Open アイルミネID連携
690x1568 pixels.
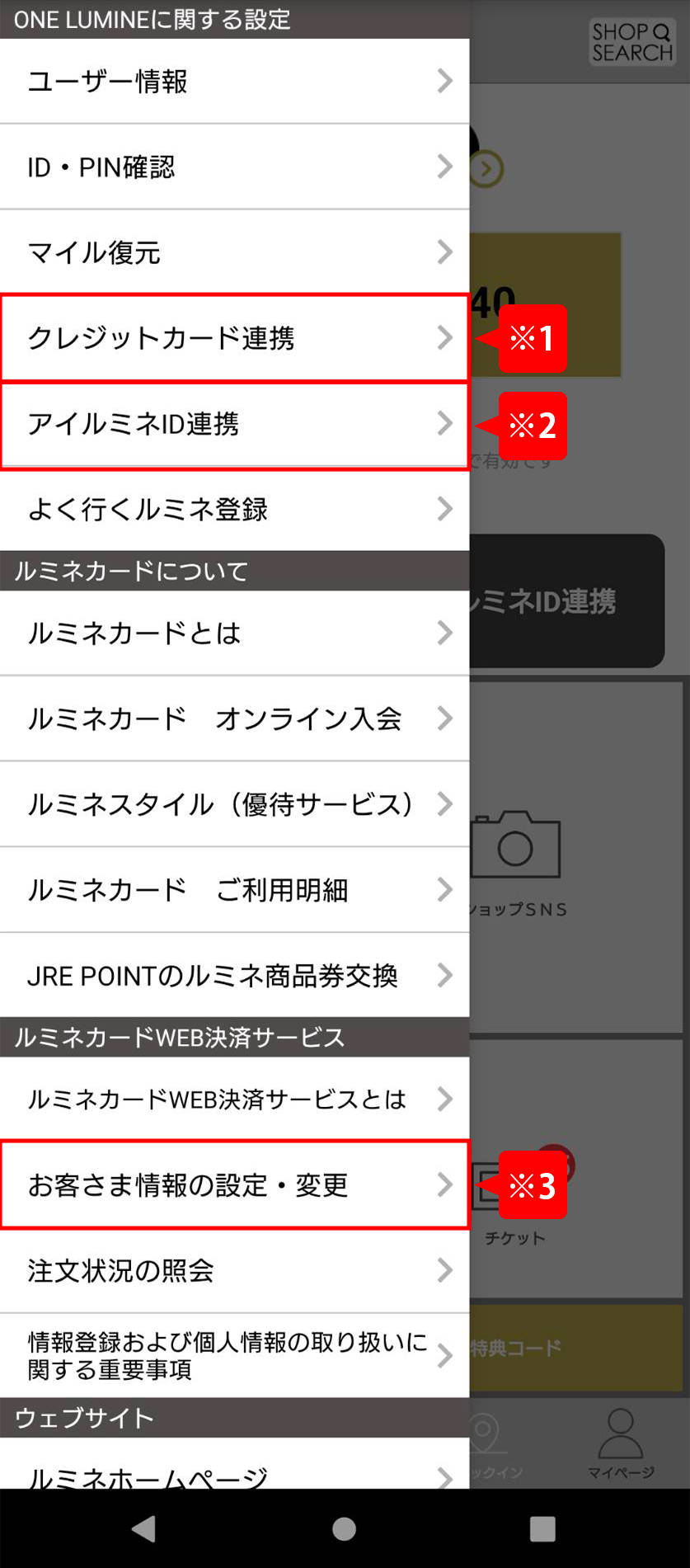pos(234,424)
